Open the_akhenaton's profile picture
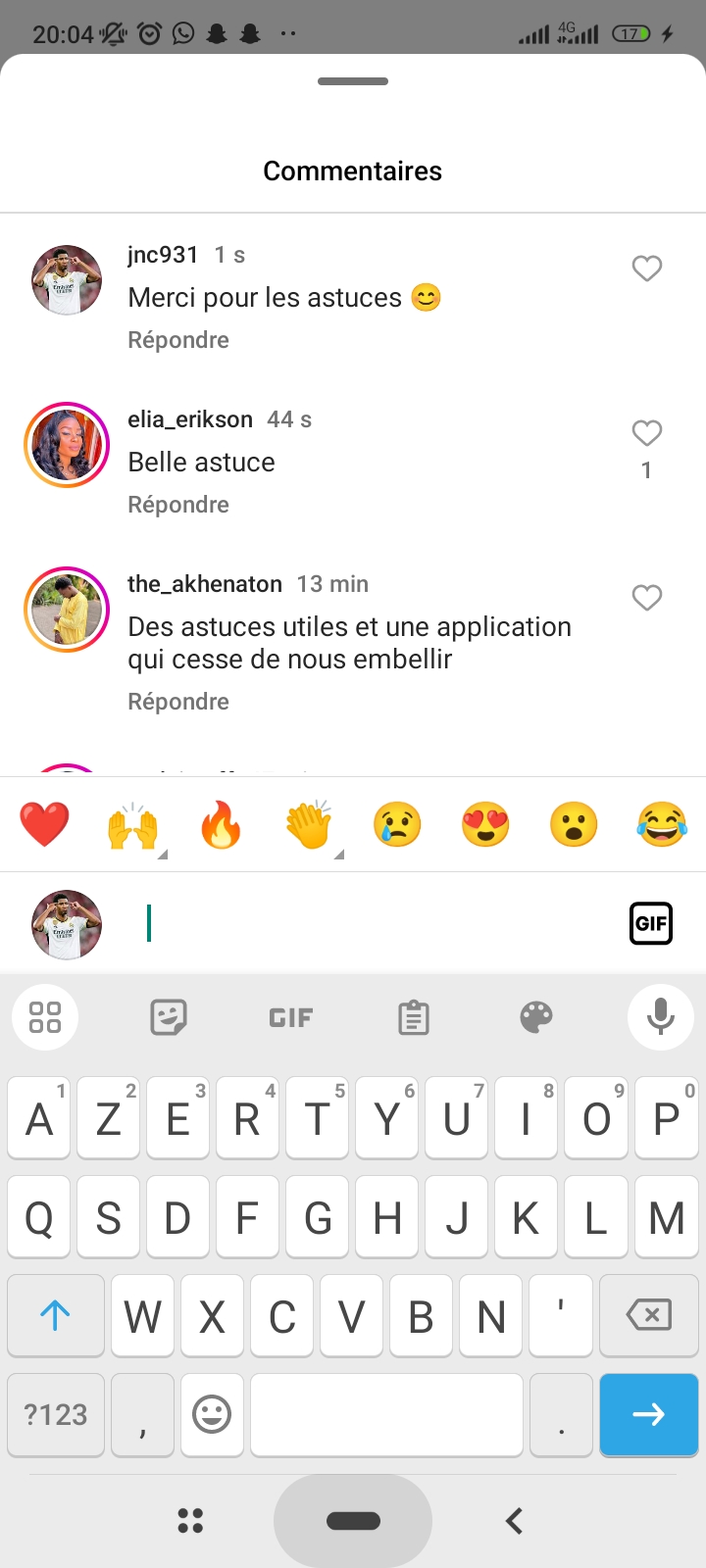Image resolution: width=706 pixels, height=1568 pixels. pos(67,610)
